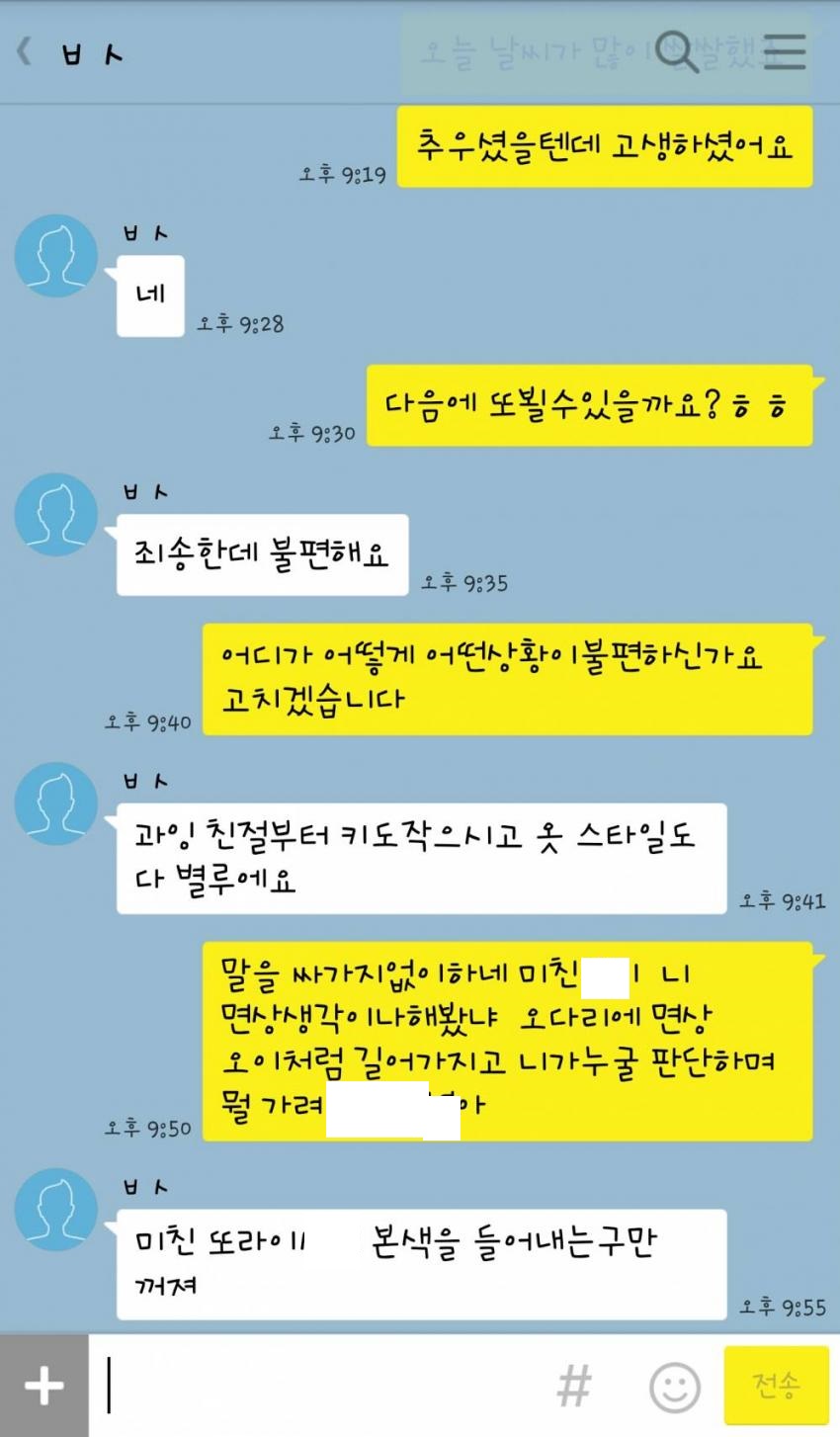The image size is (840, 1437).
Task: Send the message with 전송 button
Action: point(776,1386)
